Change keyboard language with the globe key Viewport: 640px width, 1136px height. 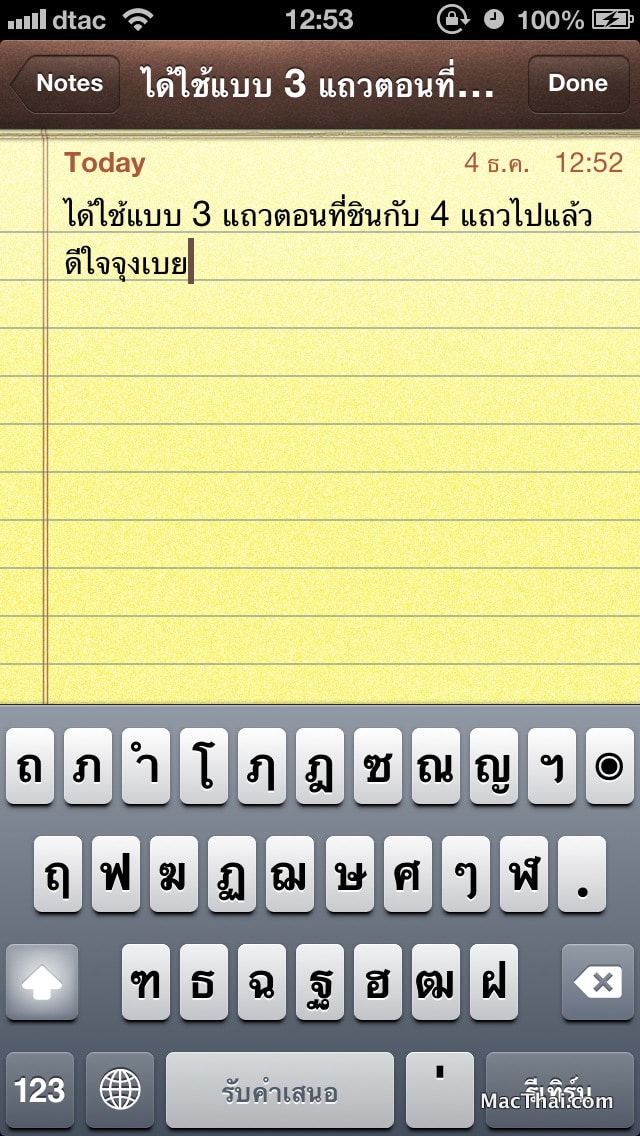pyautogui.click(x=119, y=1090)
